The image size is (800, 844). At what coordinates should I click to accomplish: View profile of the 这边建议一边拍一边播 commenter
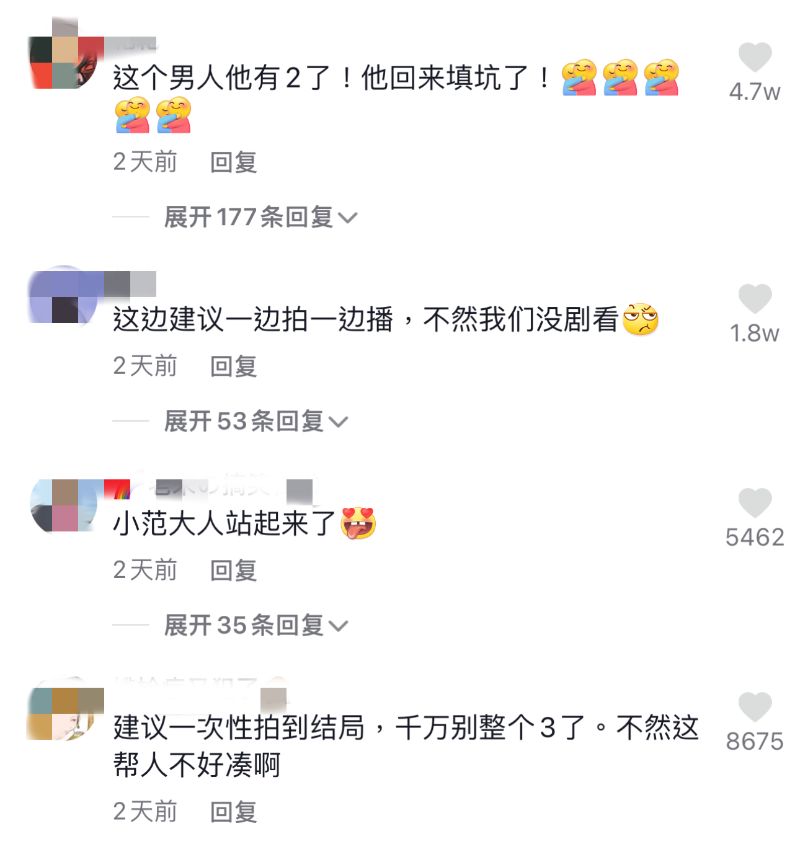pos(66,297)
